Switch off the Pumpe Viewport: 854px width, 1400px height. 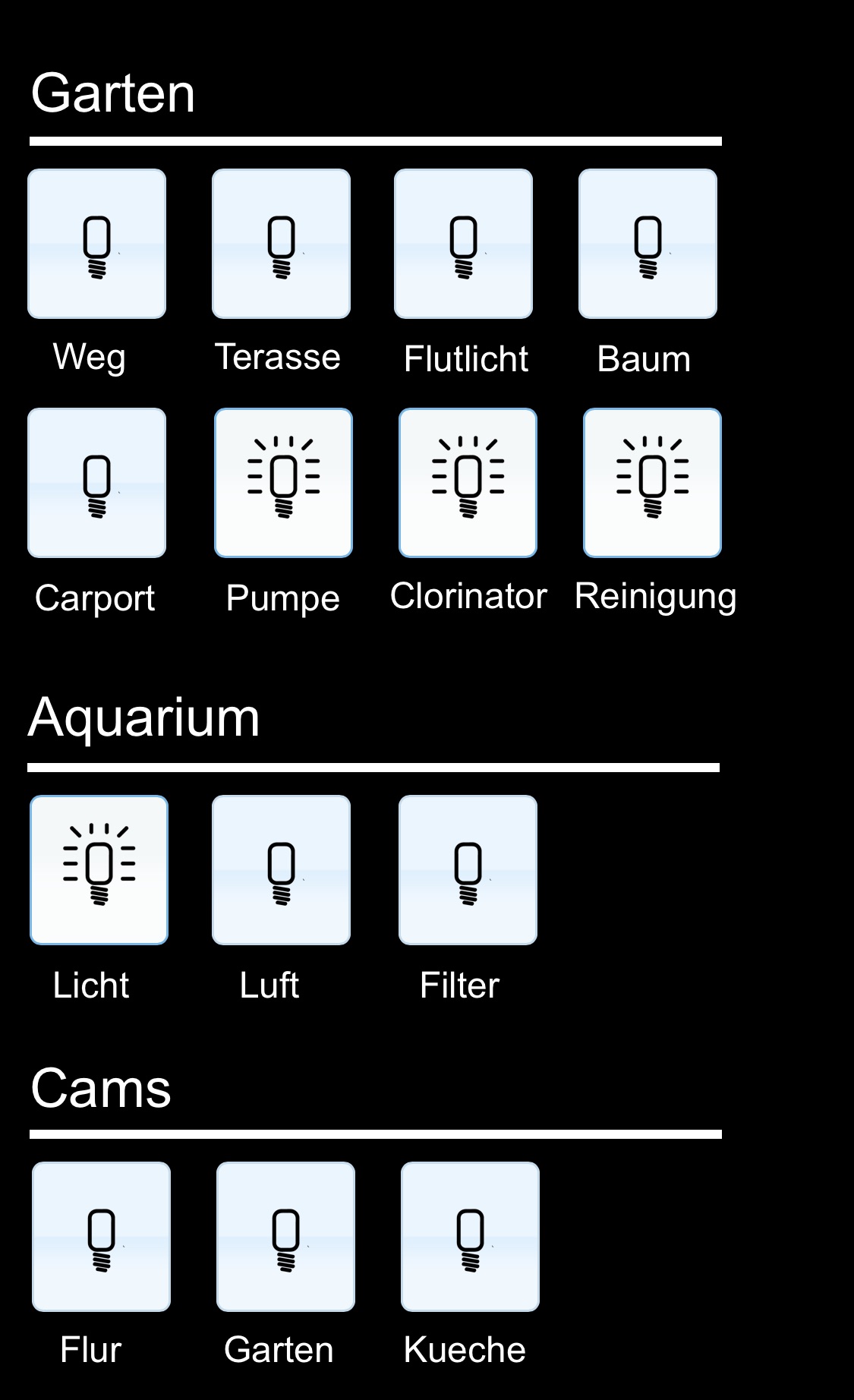coord(283,483)
